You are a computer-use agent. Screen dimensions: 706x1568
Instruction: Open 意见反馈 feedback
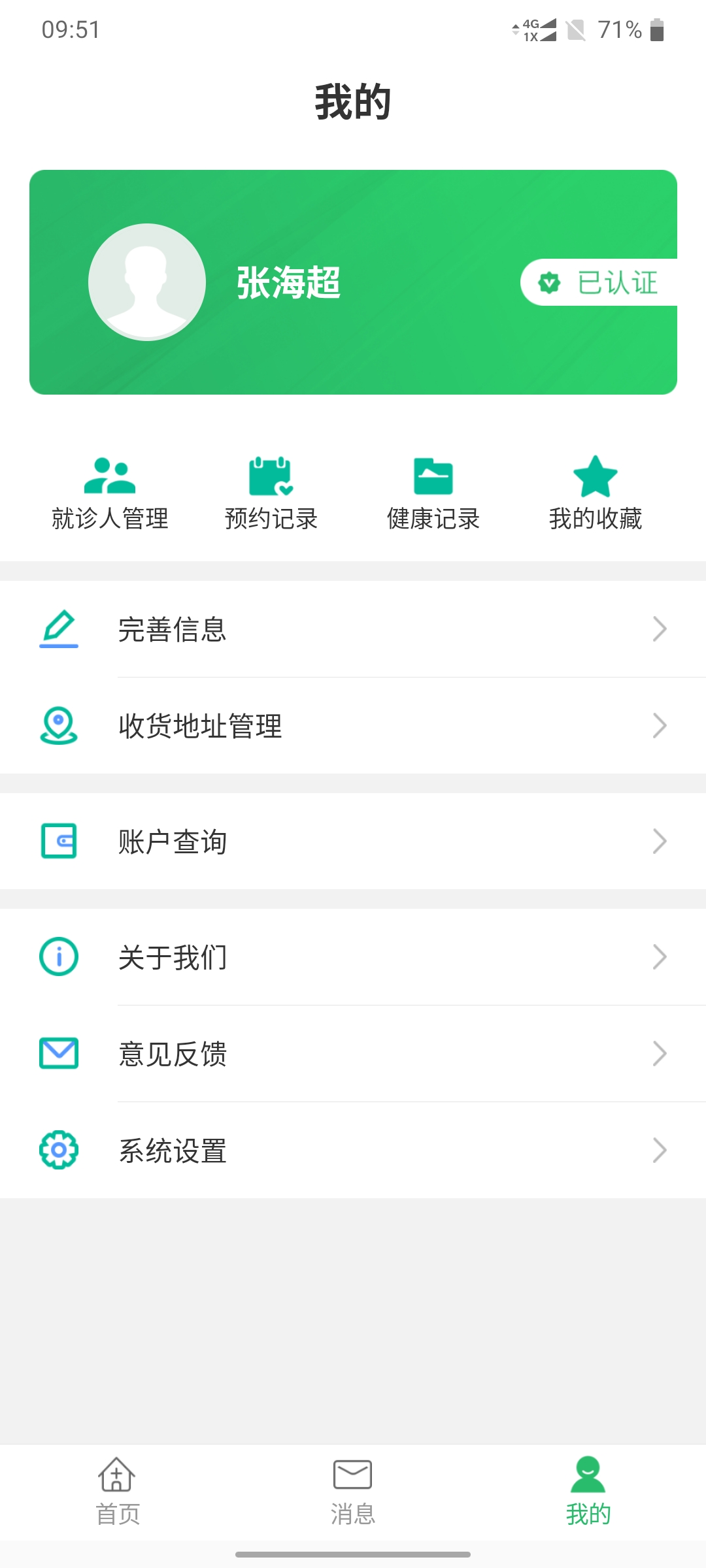[x=353, y=1054]
